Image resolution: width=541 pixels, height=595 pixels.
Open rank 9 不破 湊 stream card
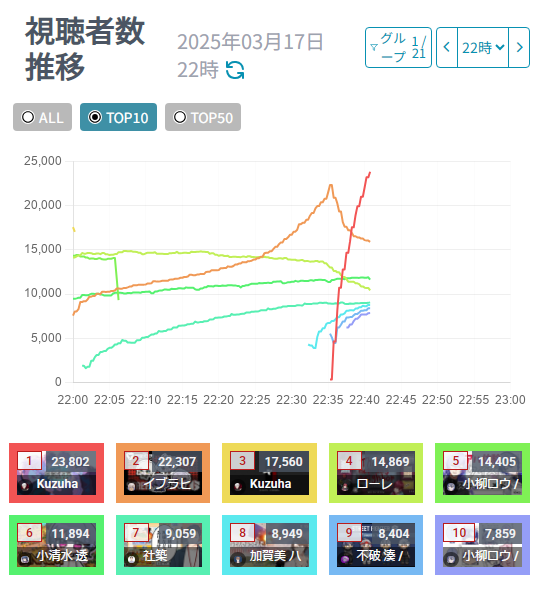(x=376, y=545)
